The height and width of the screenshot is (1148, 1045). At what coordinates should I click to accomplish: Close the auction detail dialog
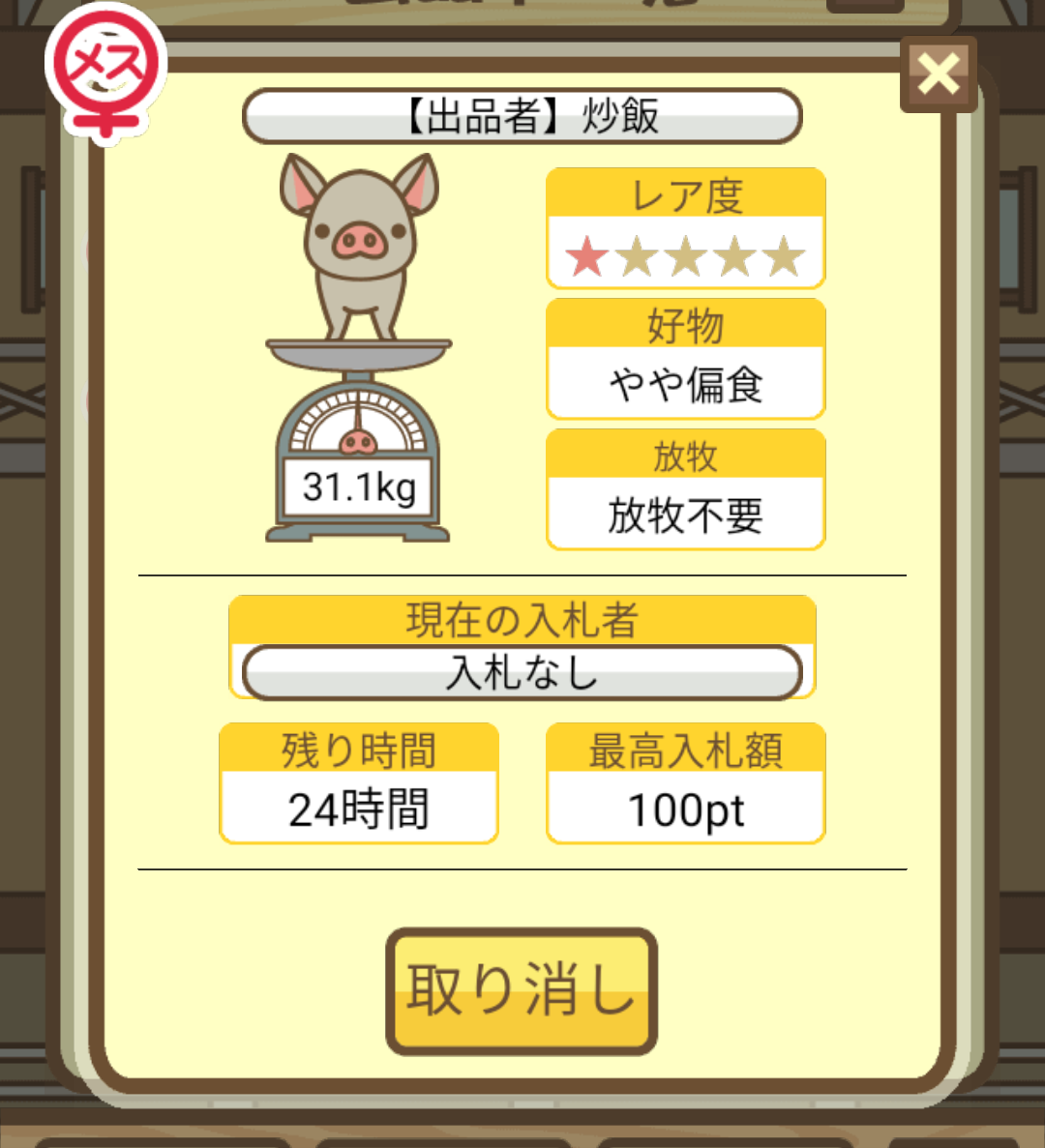939,74
